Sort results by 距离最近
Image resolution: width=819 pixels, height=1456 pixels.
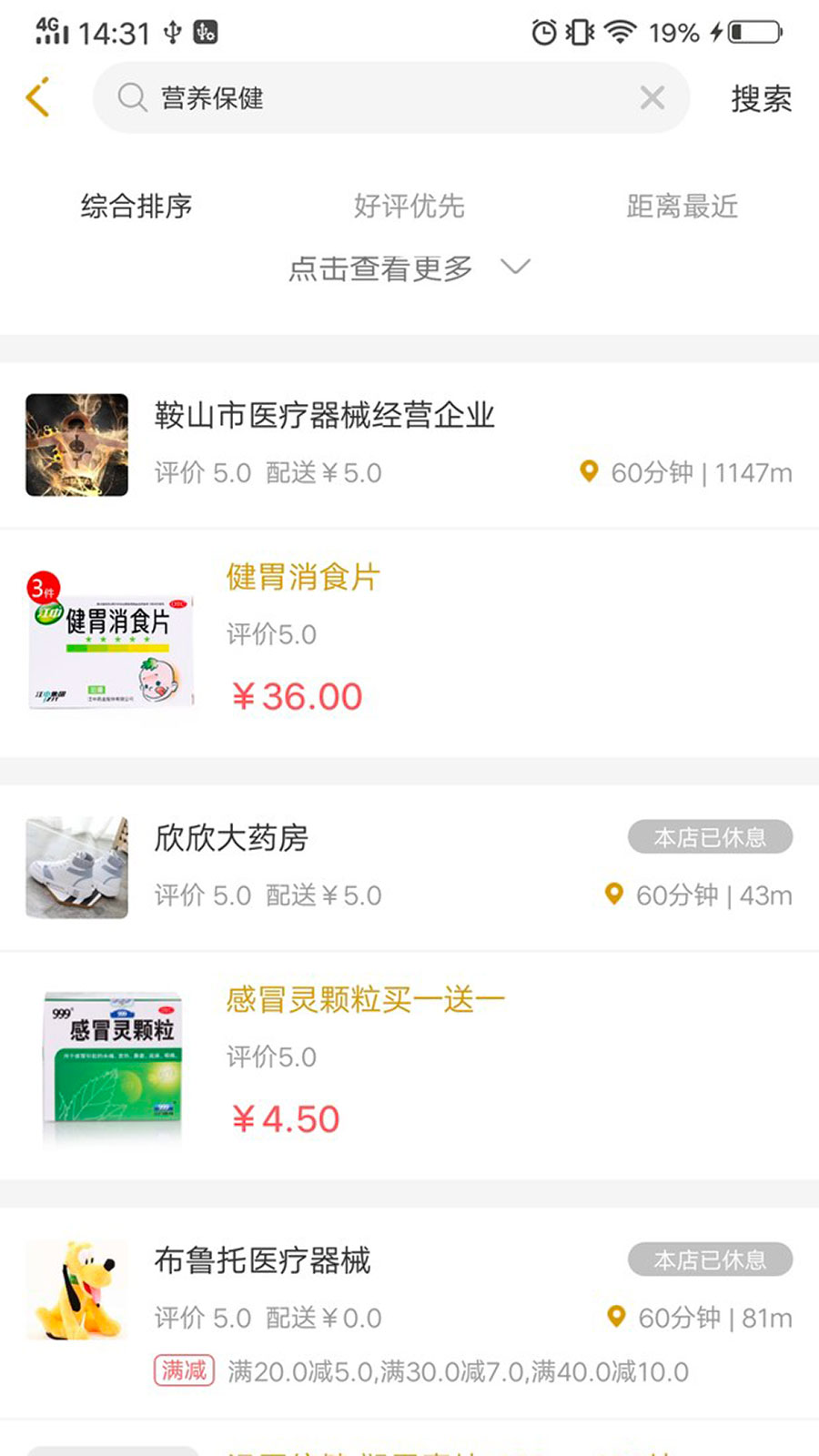[x=682, y=207]
